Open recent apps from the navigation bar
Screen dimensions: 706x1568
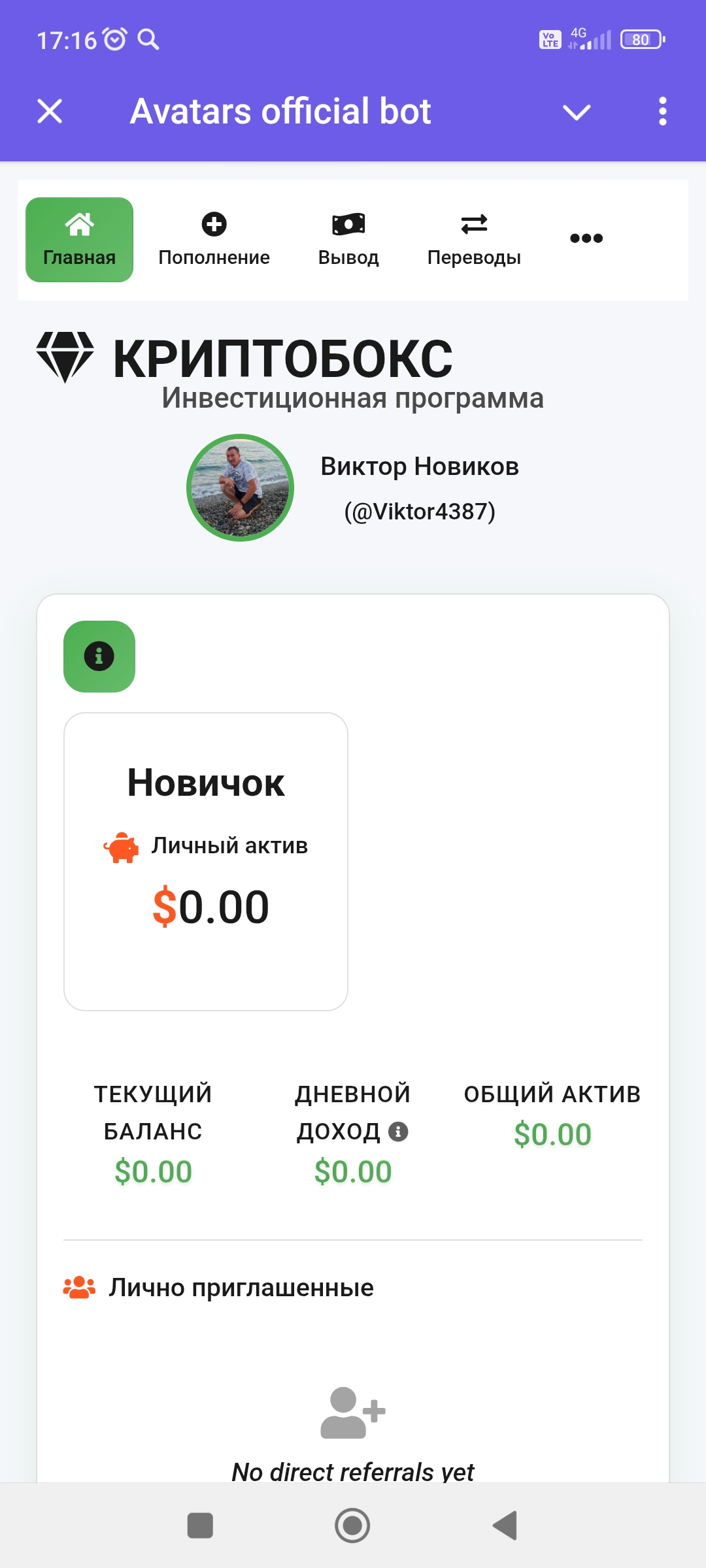click(x=200, y=1526)
